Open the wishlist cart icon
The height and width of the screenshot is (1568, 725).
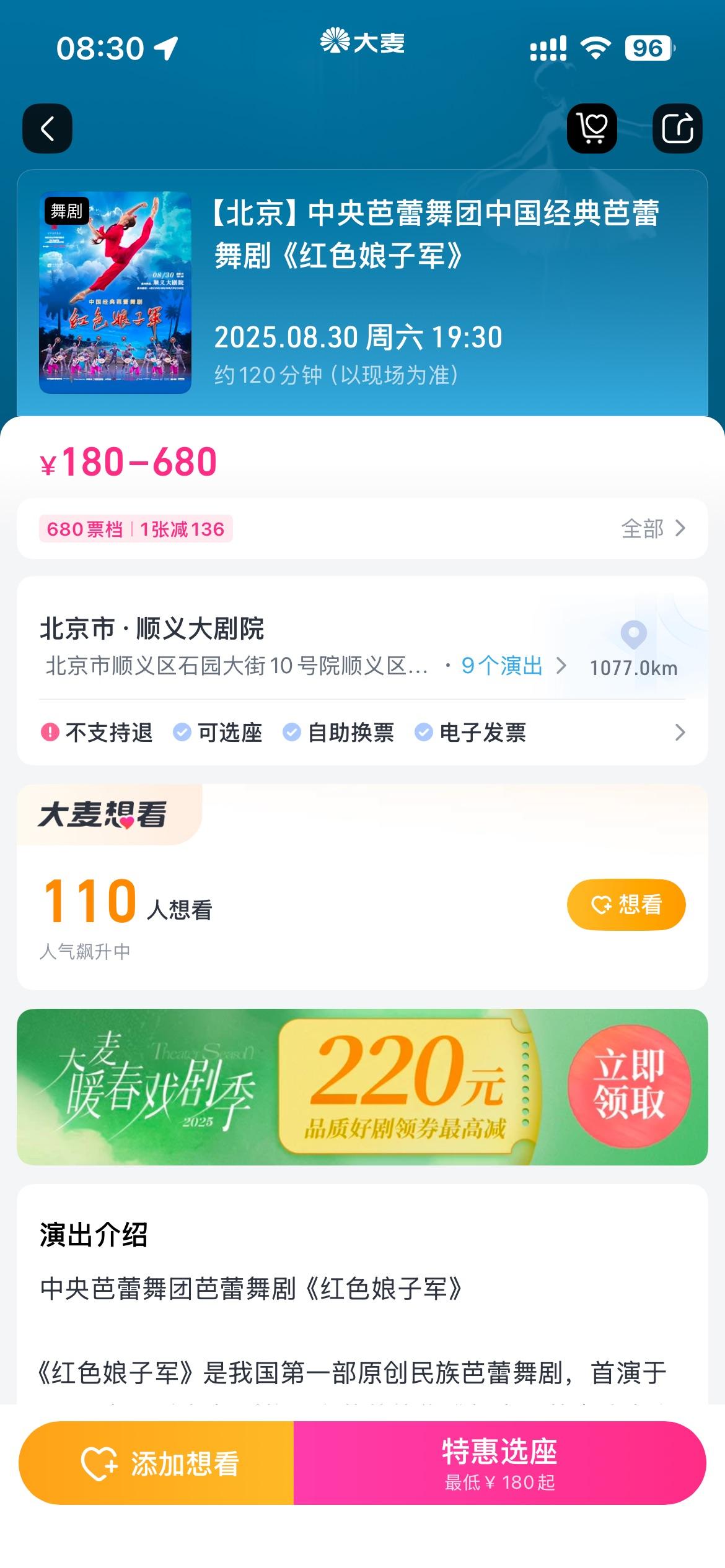tap(592, 129)
